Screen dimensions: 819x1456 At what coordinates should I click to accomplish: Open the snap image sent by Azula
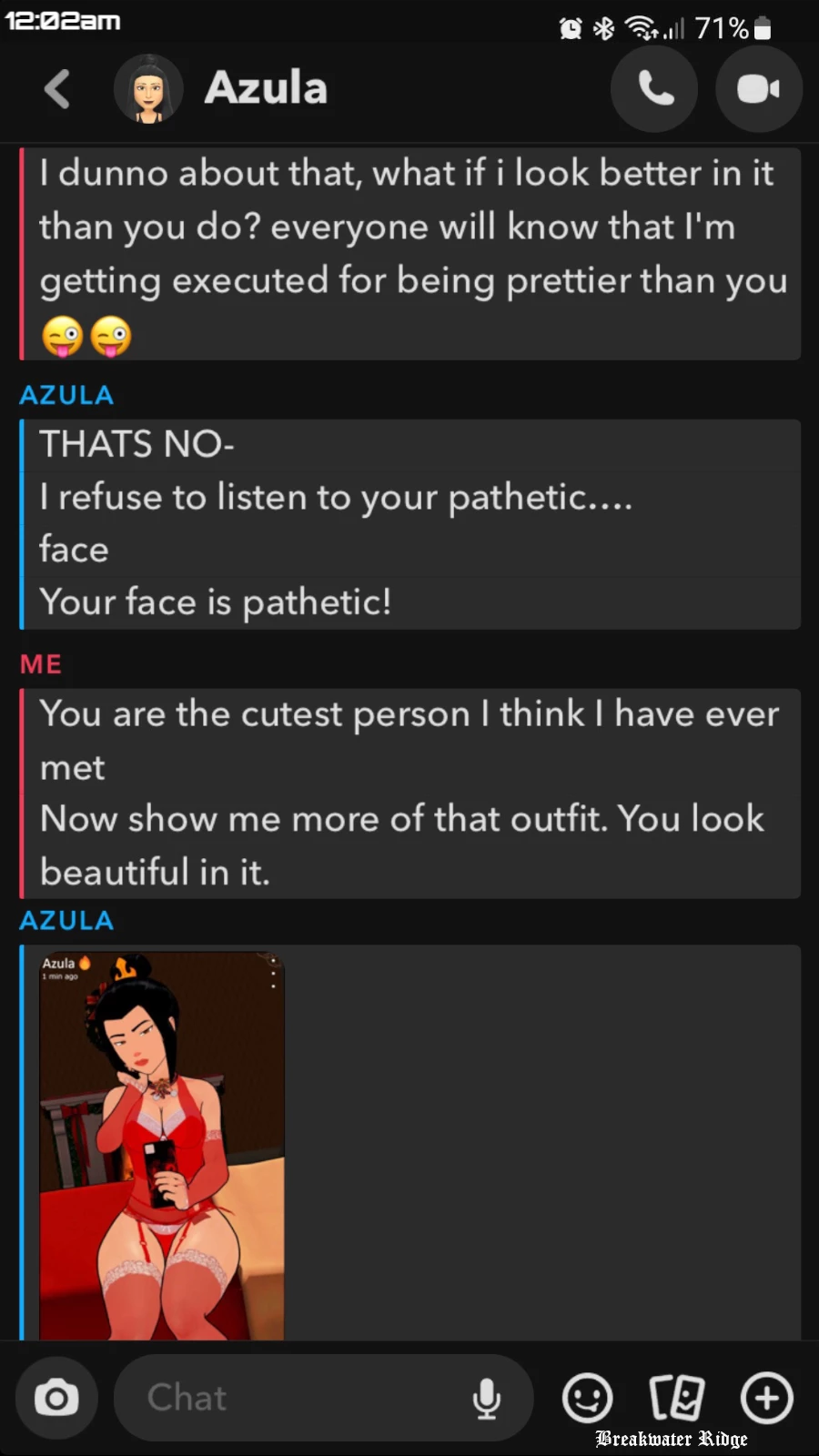coord(162,1147)
